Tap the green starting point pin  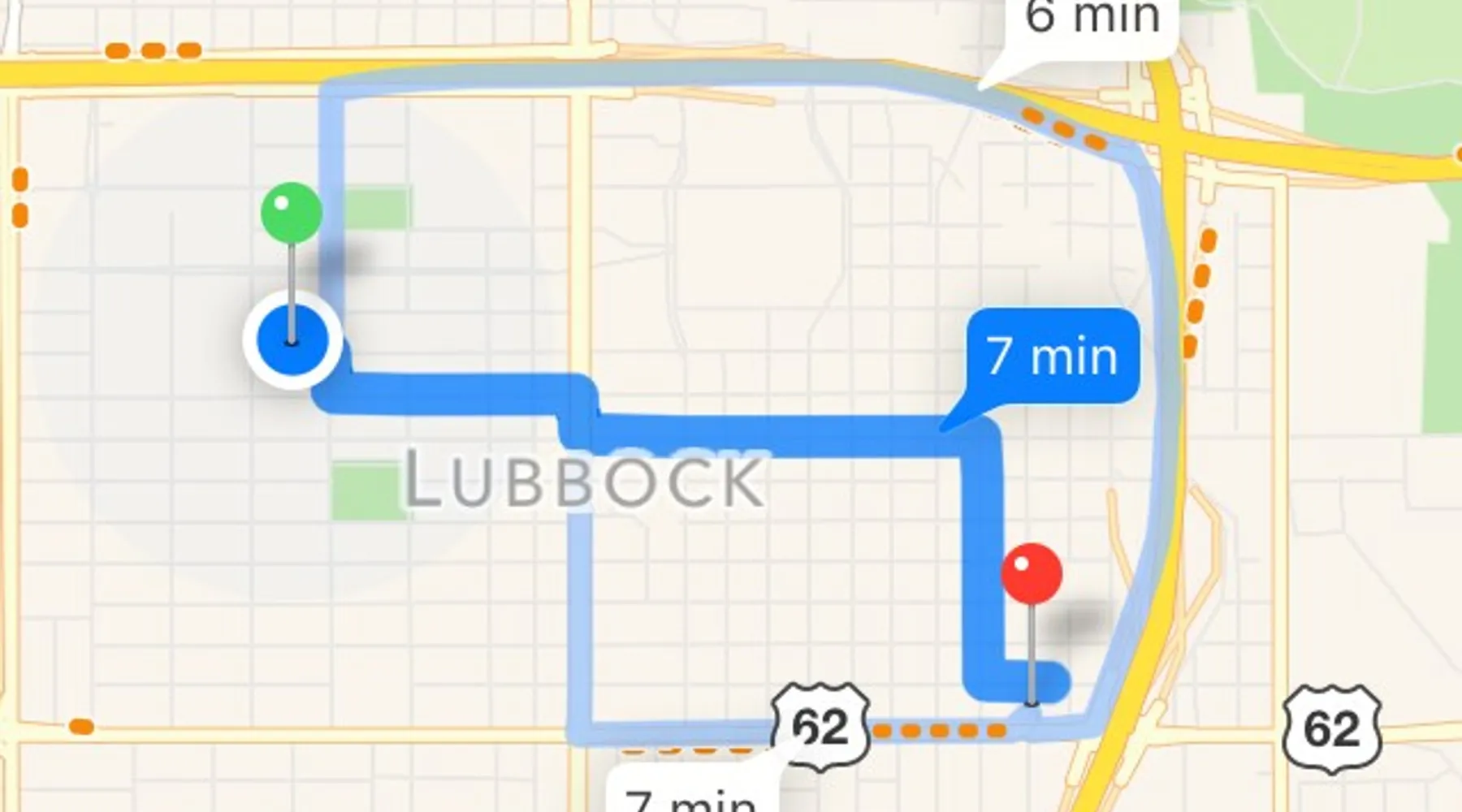point(292,213)
